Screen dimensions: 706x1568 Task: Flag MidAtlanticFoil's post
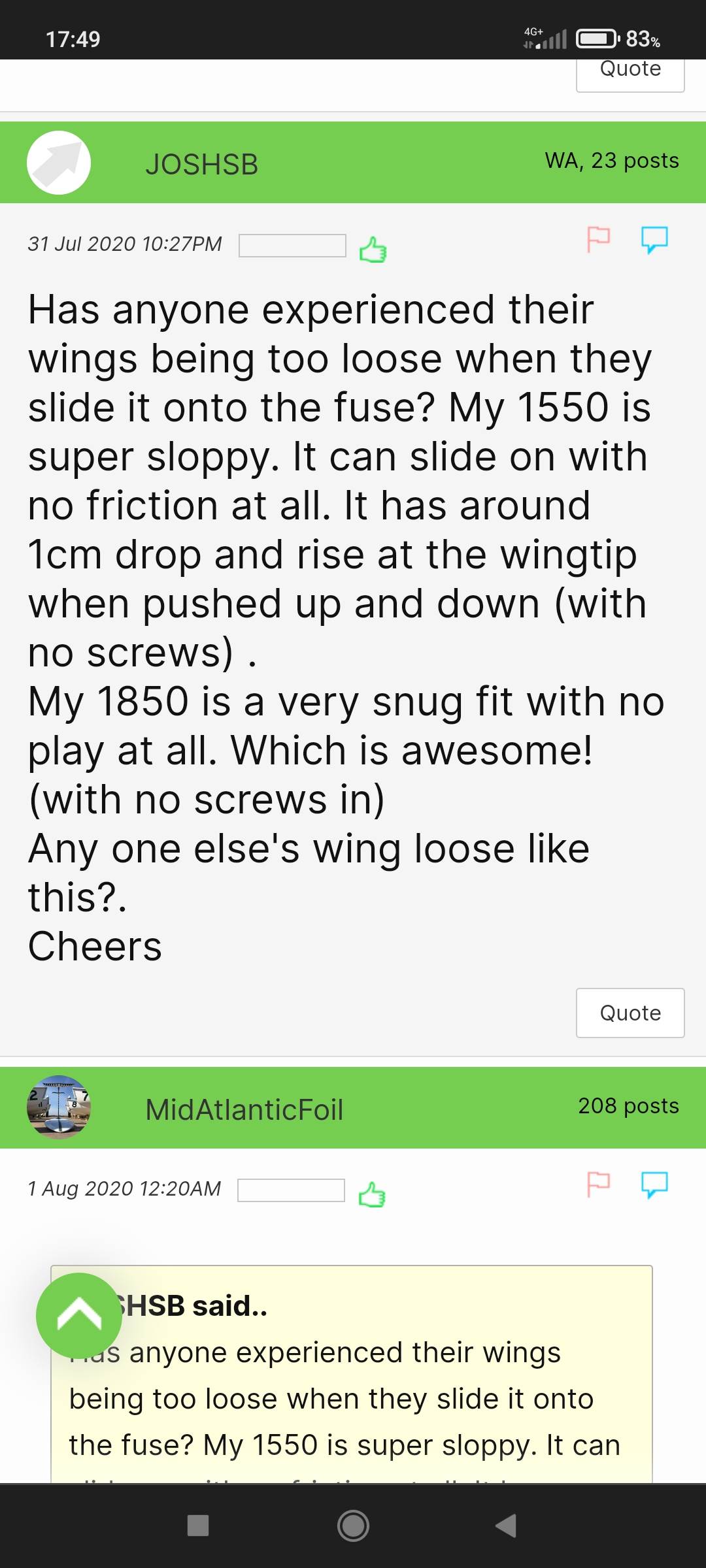pos(598,1184)
